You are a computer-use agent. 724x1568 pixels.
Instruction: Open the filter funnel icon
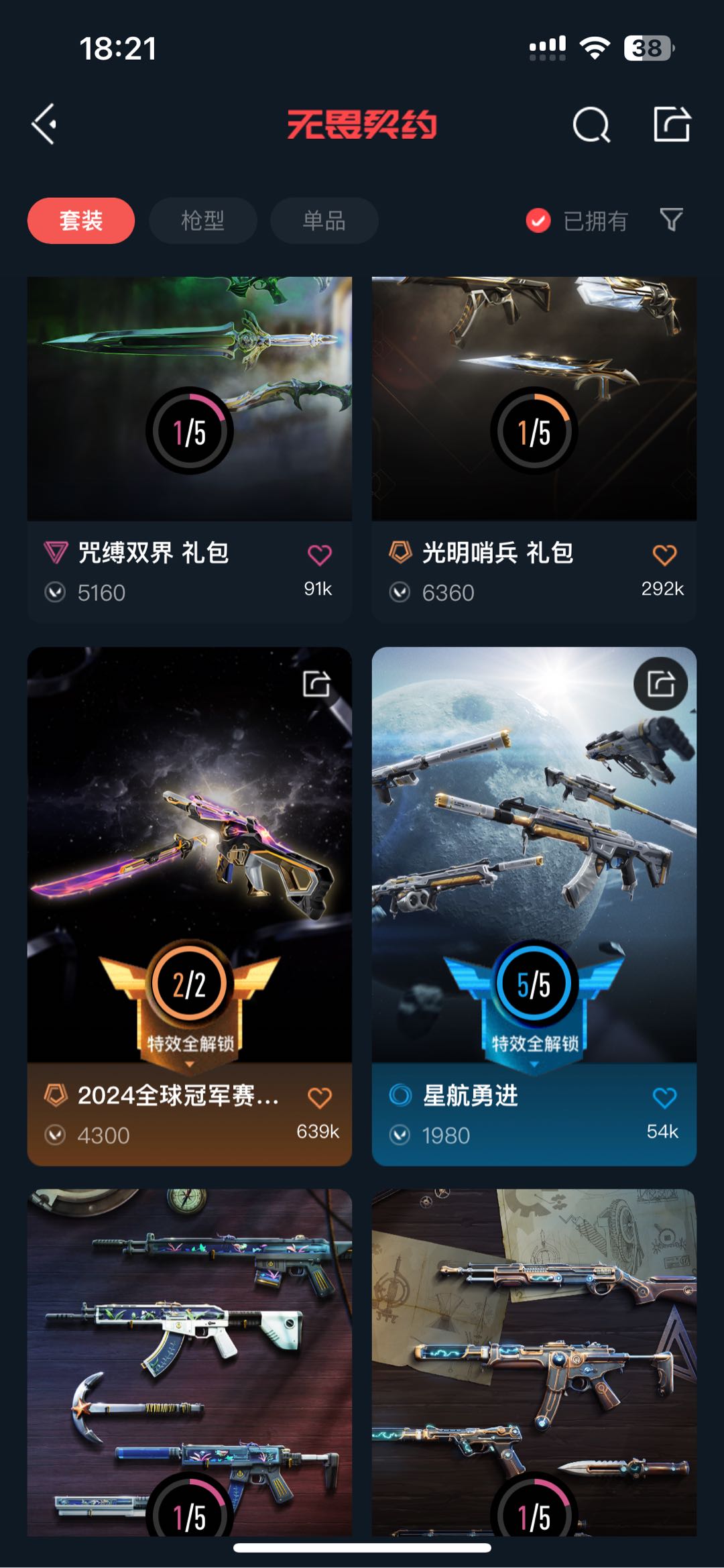(671, 219)
